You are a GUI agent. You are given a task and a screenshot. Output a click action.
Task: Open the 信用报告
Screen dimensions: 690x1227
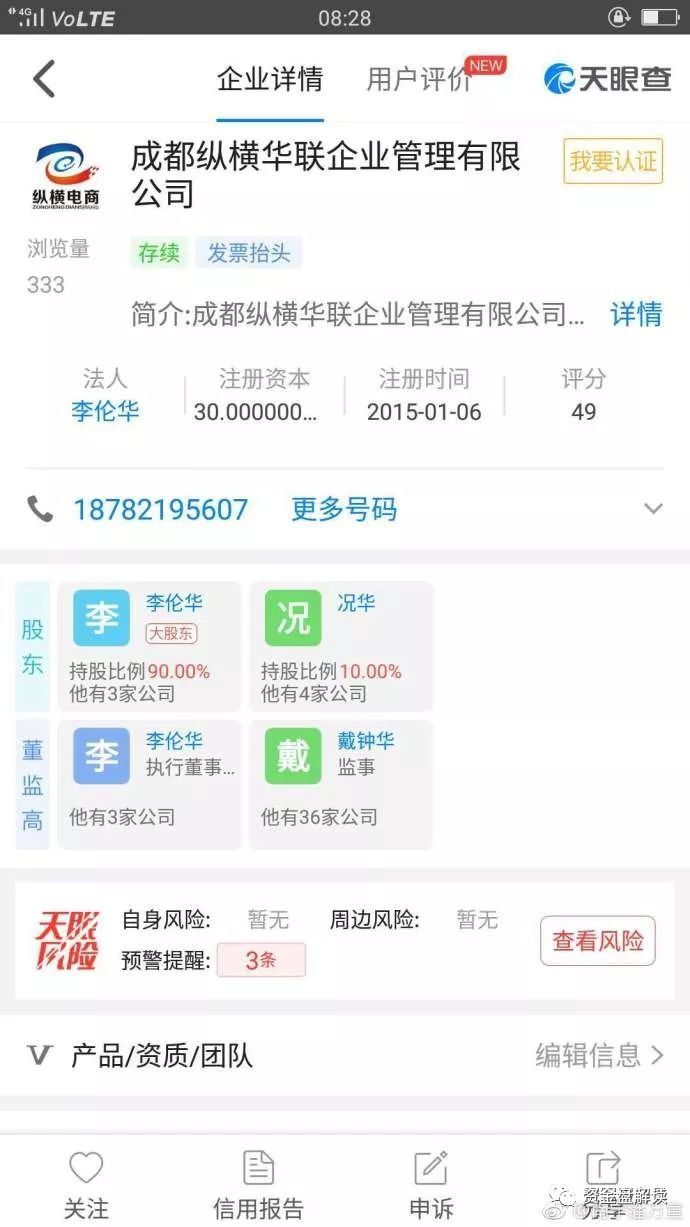(x=258, y=1185)
